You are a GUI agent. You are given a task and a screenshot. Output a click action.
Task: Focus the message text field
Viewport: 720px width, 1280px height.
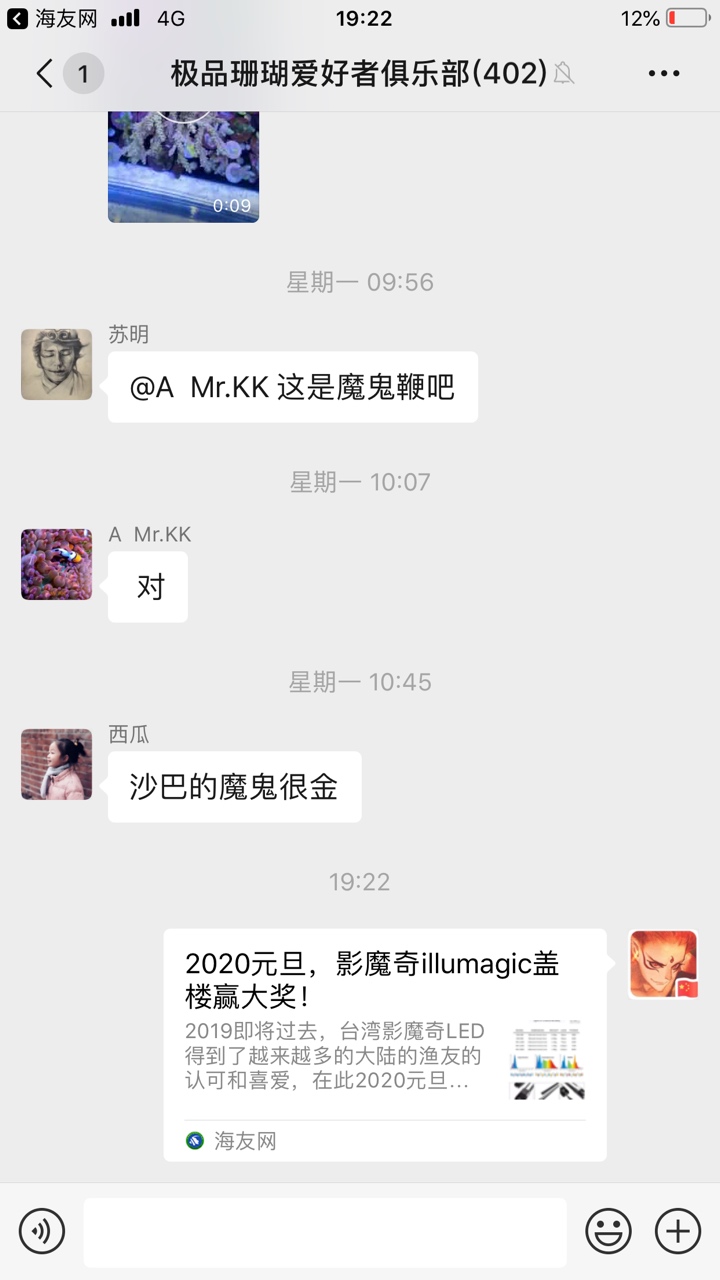point(324,1231)
